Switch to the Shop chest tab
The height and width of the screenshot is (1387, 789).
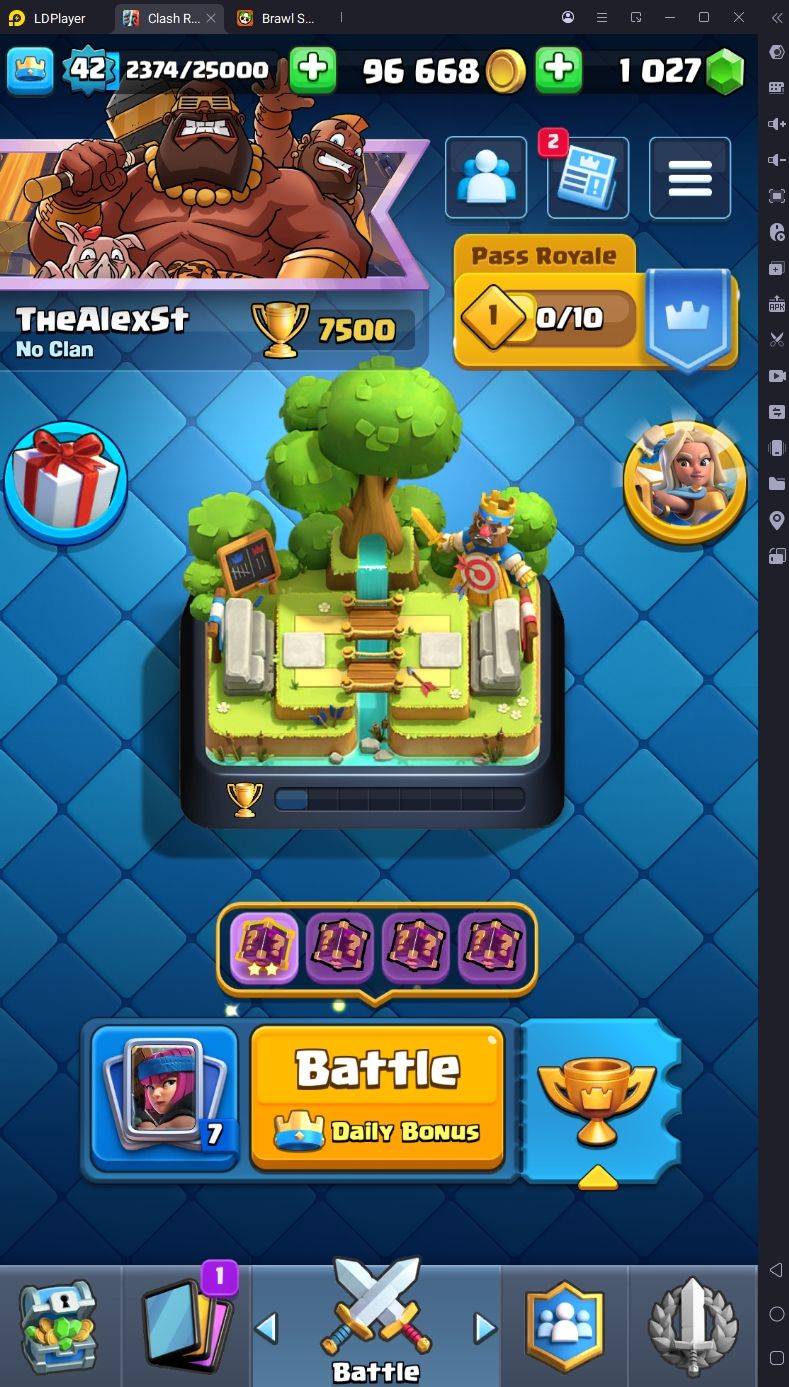tap(60, 1325)
